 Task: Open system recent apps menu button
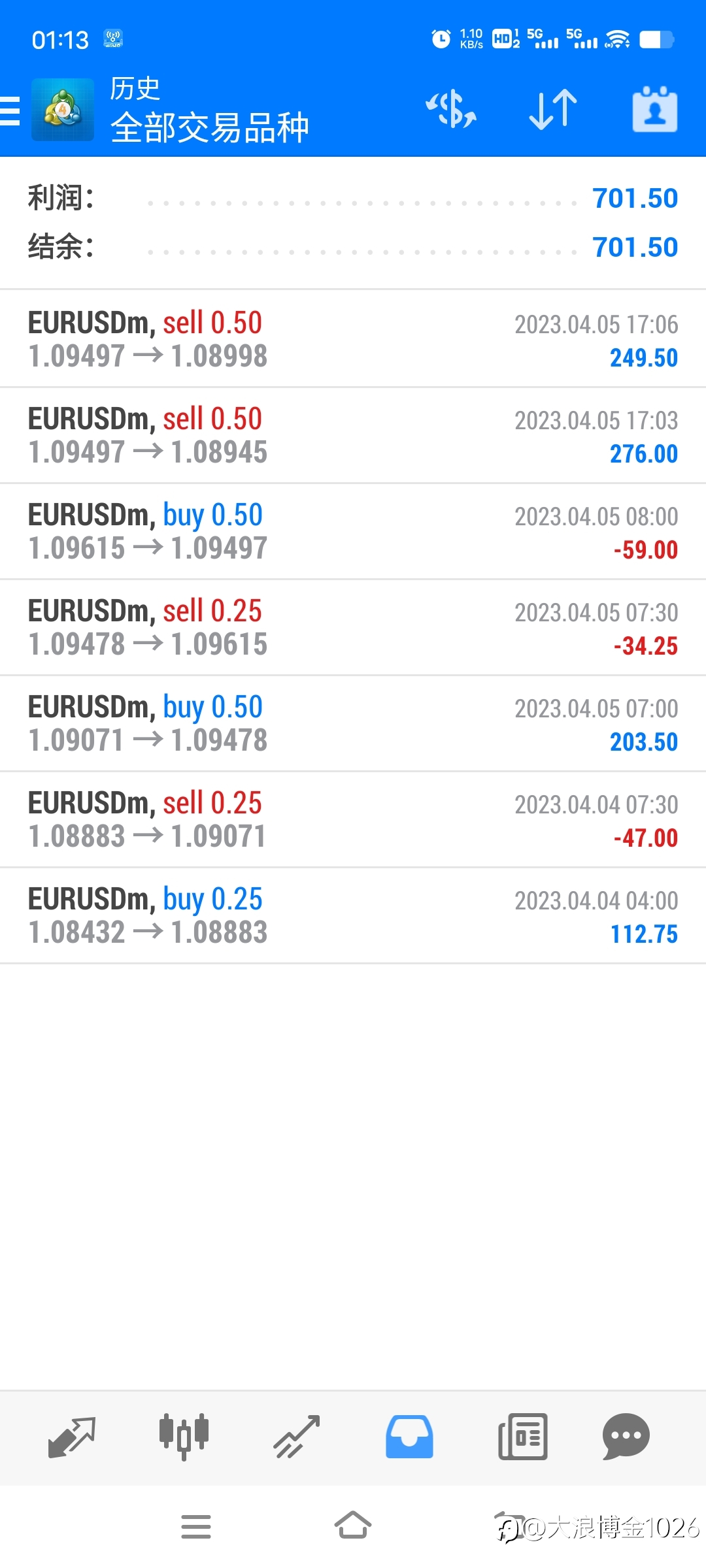pyautogui.click(x=196, y=1527)
